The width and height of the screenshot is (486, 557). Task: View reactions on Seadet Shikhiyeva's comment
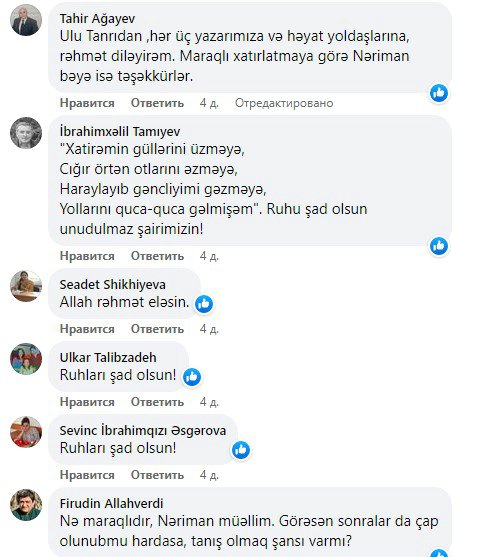204,304
